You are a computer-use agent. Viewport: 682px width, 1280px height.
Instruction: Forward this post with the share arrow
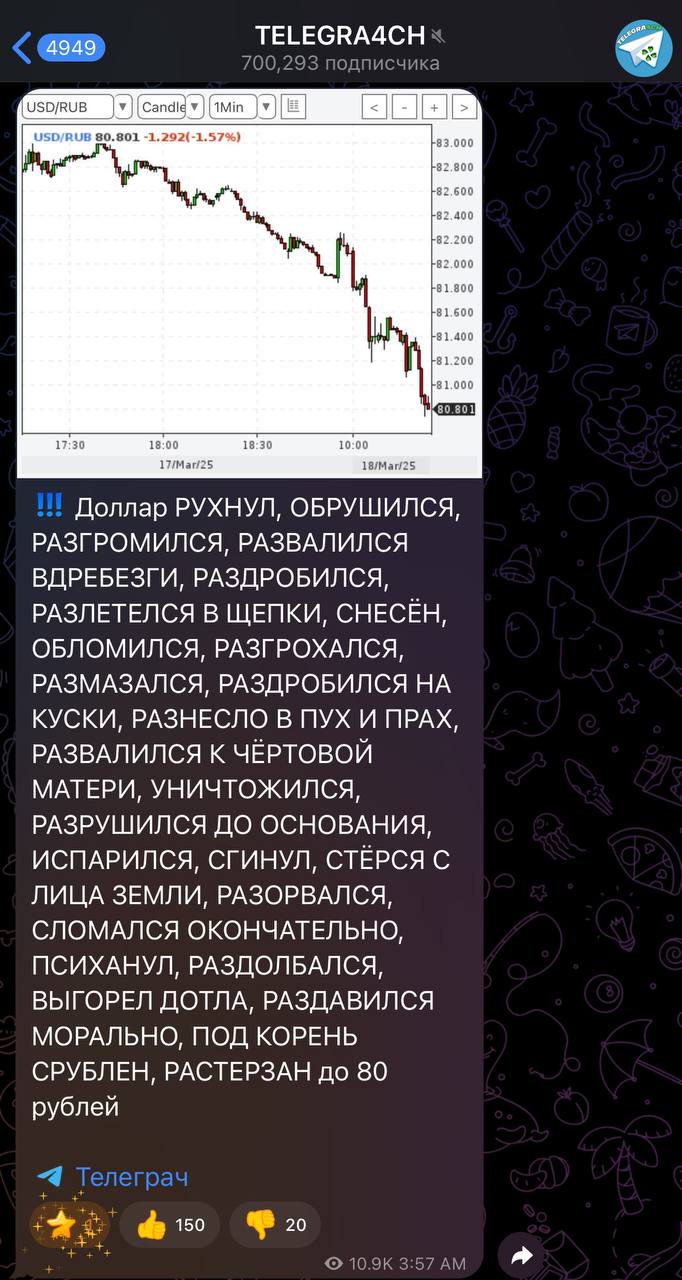pos(522,1256)
